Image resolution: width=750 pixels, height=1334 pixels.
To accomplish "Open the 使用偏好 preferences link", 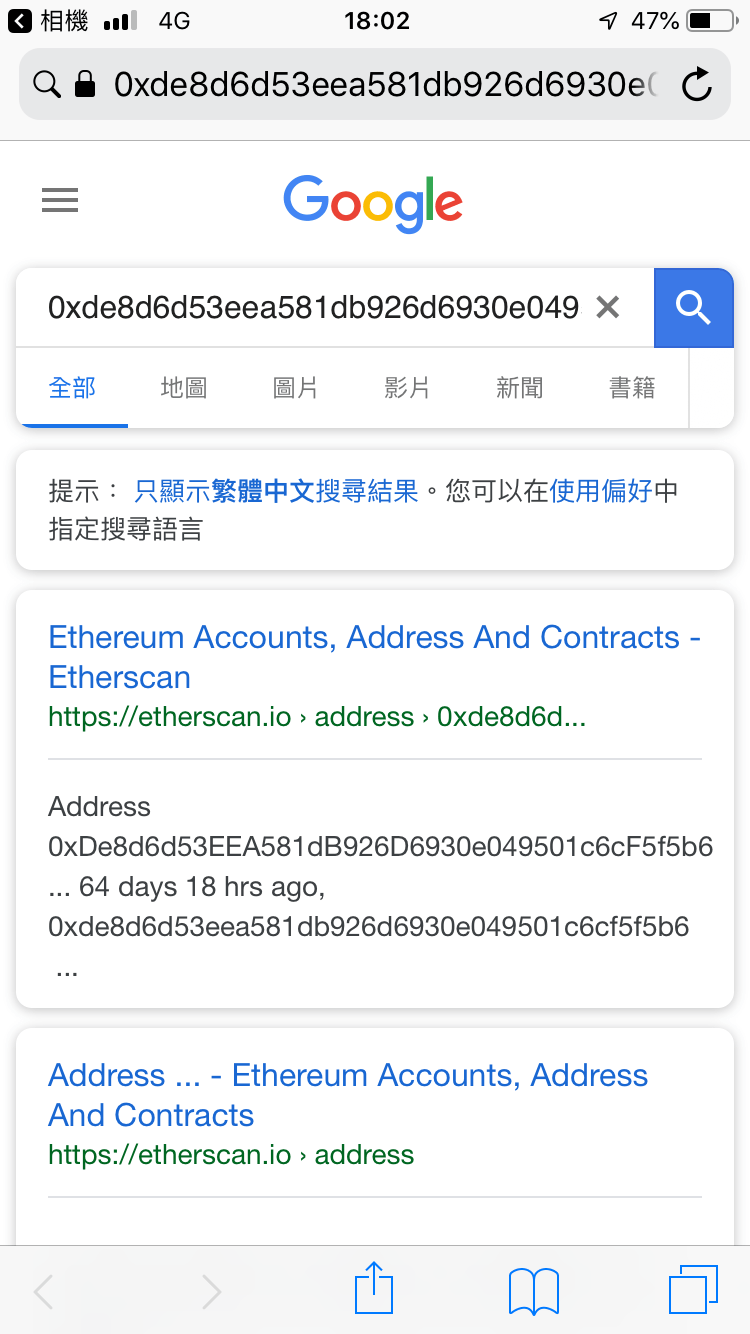I will (x=601, y=491).
